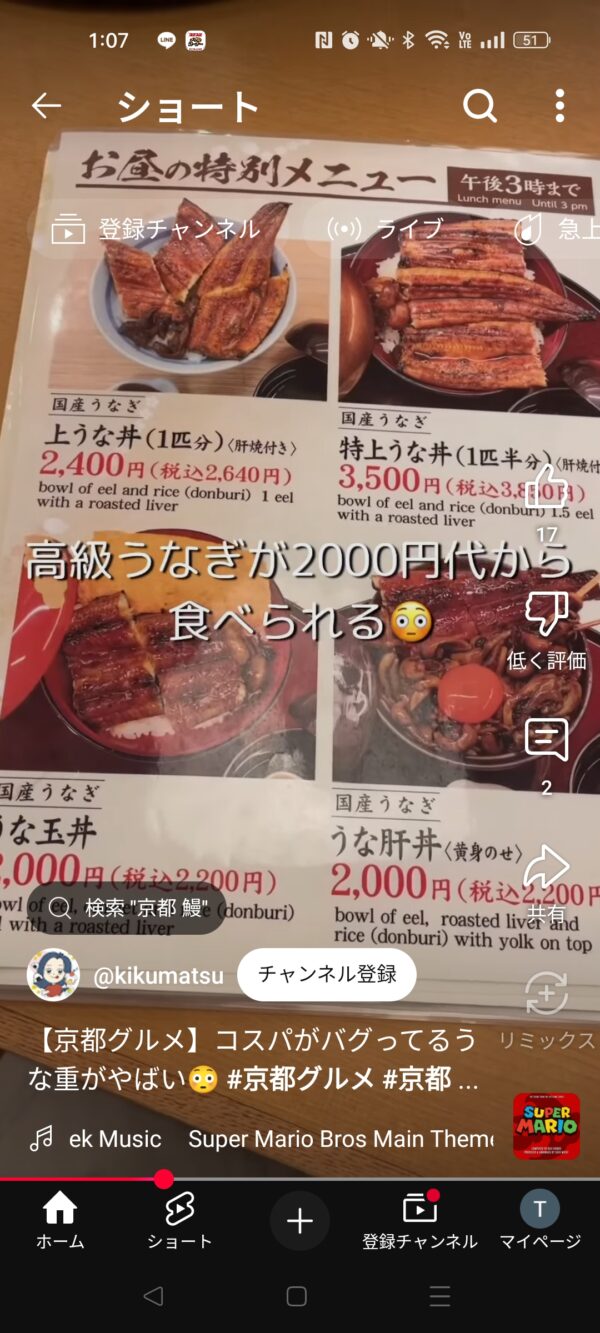Dislike this Short (低く評価)
The width and height of the screenshot is (600, 1333).
[x=547, y=629]
